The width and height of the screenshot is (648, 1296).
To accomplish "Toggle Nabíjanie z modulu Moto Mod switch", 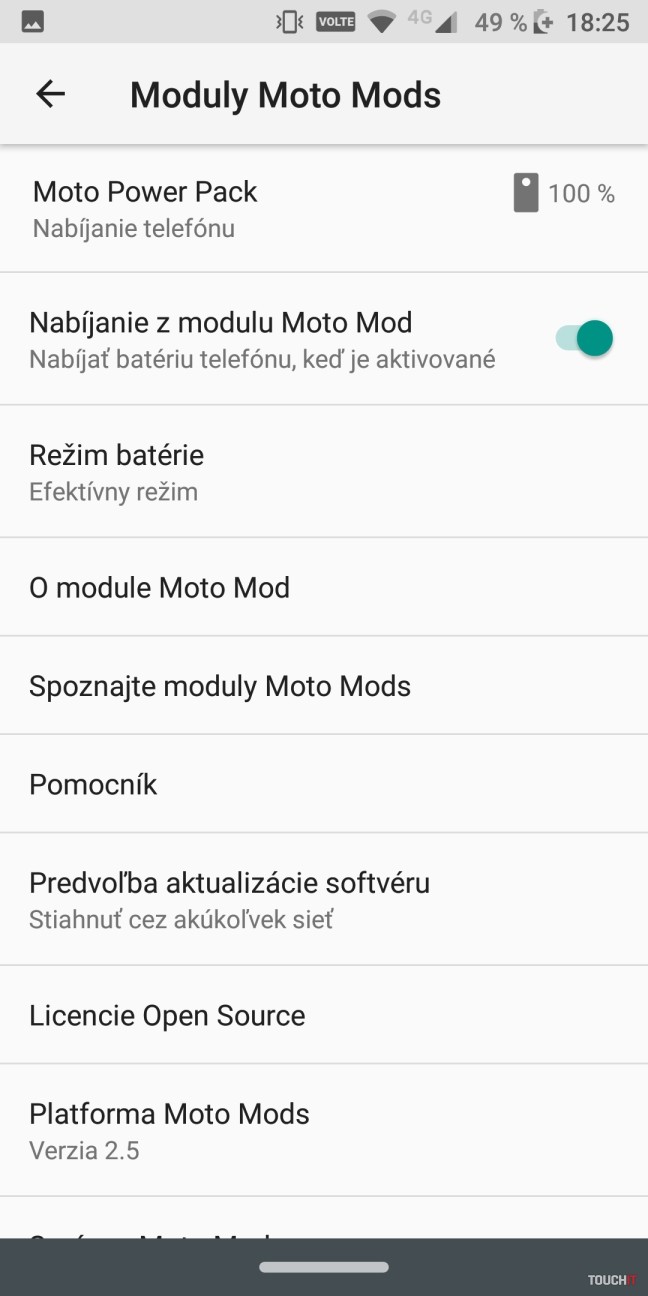I will tap(584, 338).
